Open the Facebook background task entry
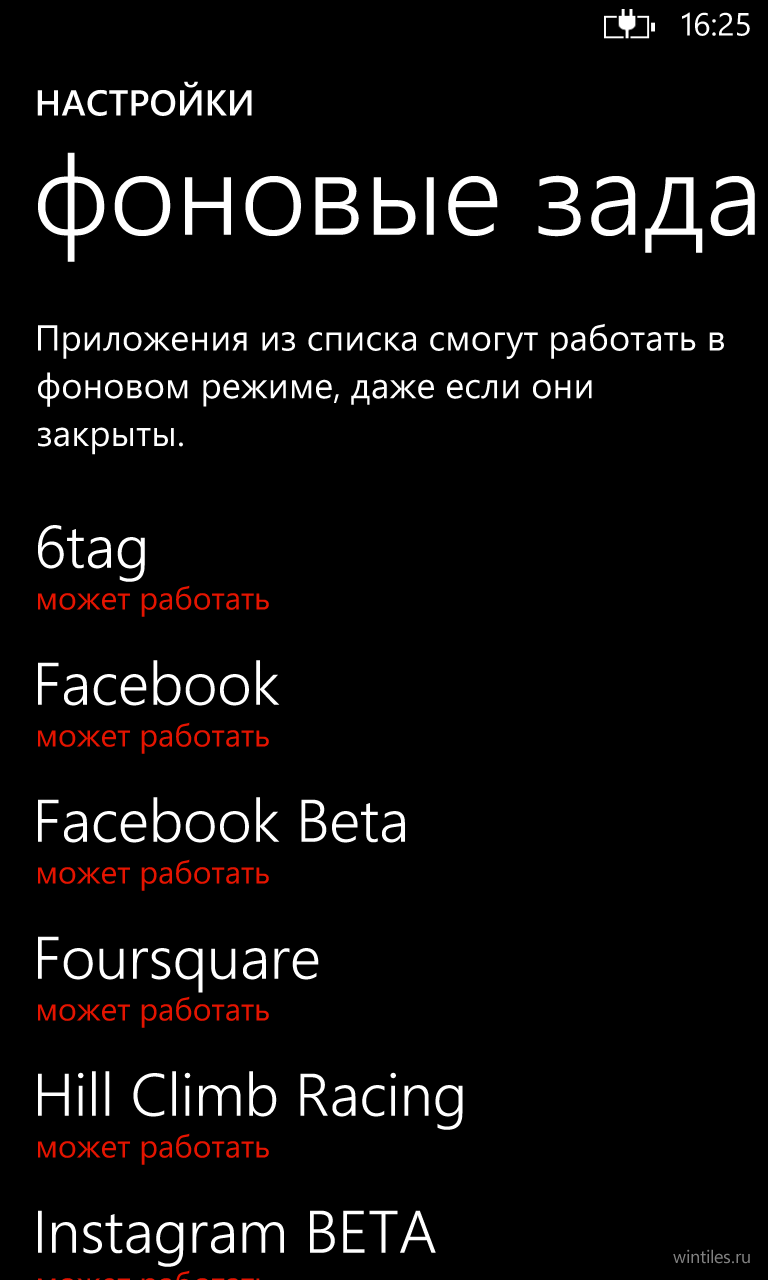 (x=384, y=704)
